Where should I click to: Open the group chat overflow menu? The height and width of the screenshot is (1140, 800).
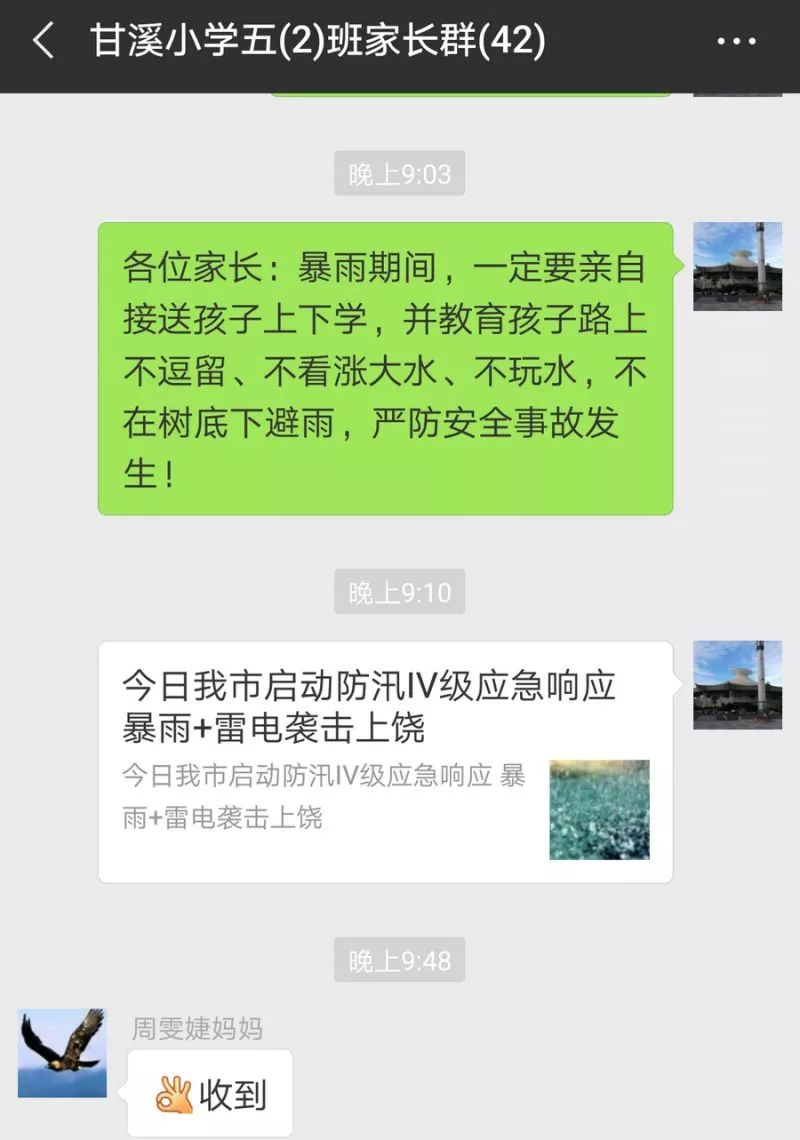click(x=737, y=42)
